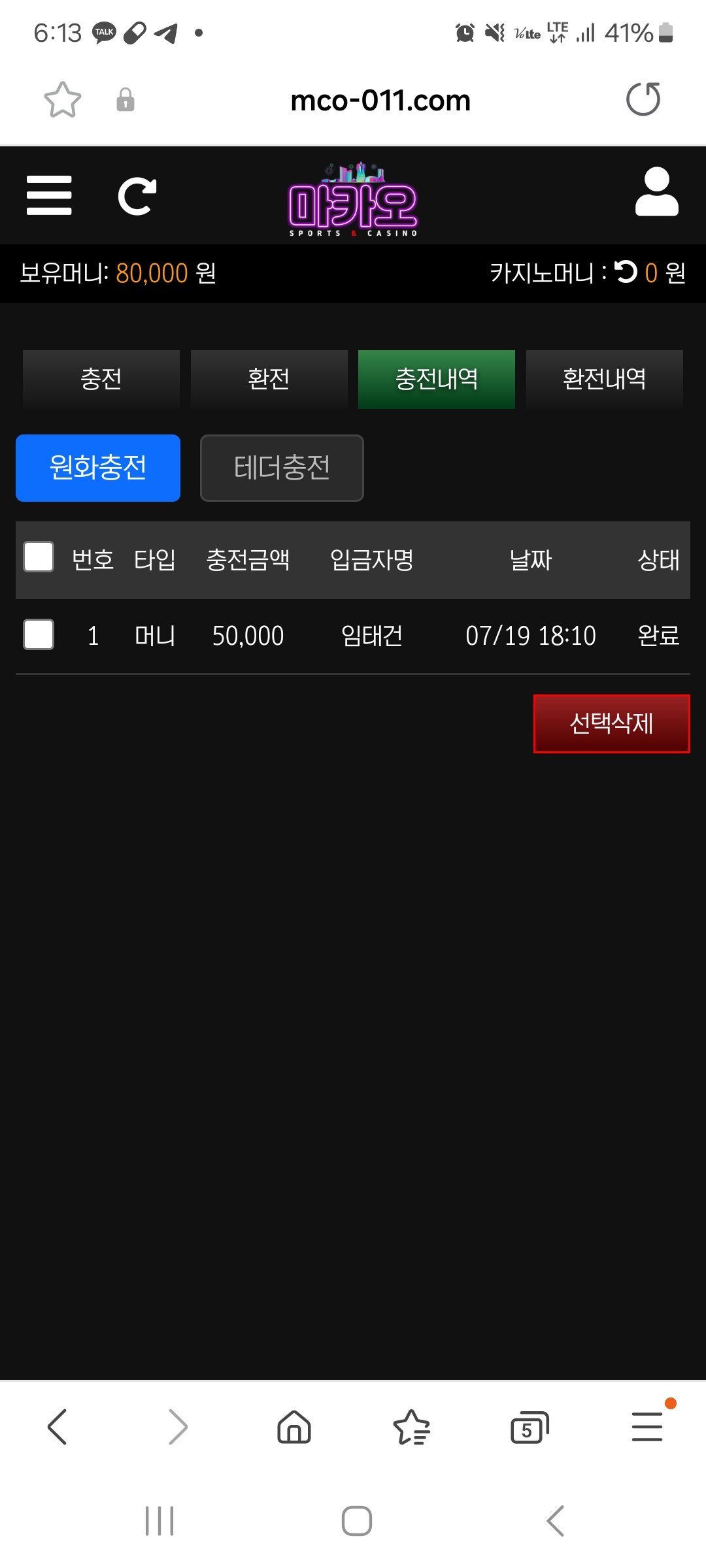
Task: Edit the mco-011.com address
Action: coord(380,101)
